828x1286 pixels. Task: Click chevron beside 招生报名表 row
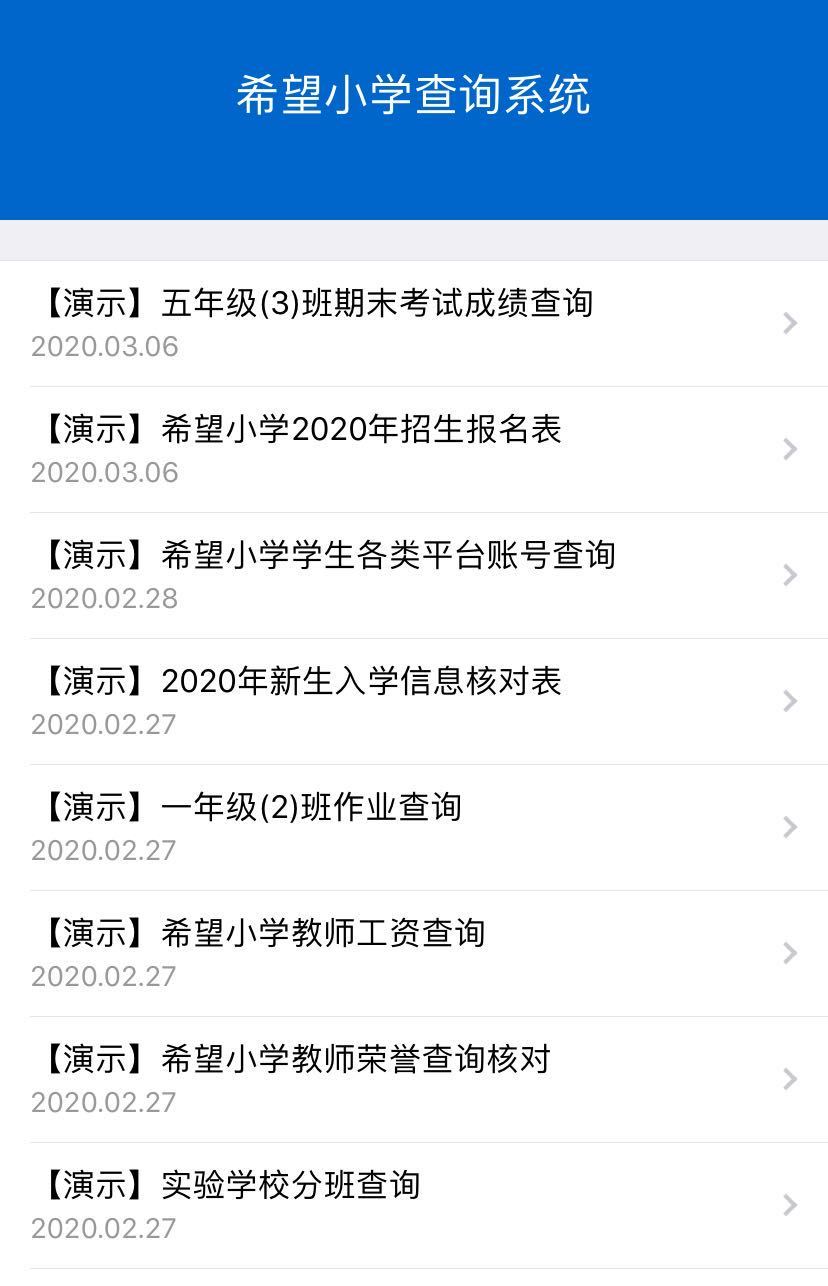(789, 450)
